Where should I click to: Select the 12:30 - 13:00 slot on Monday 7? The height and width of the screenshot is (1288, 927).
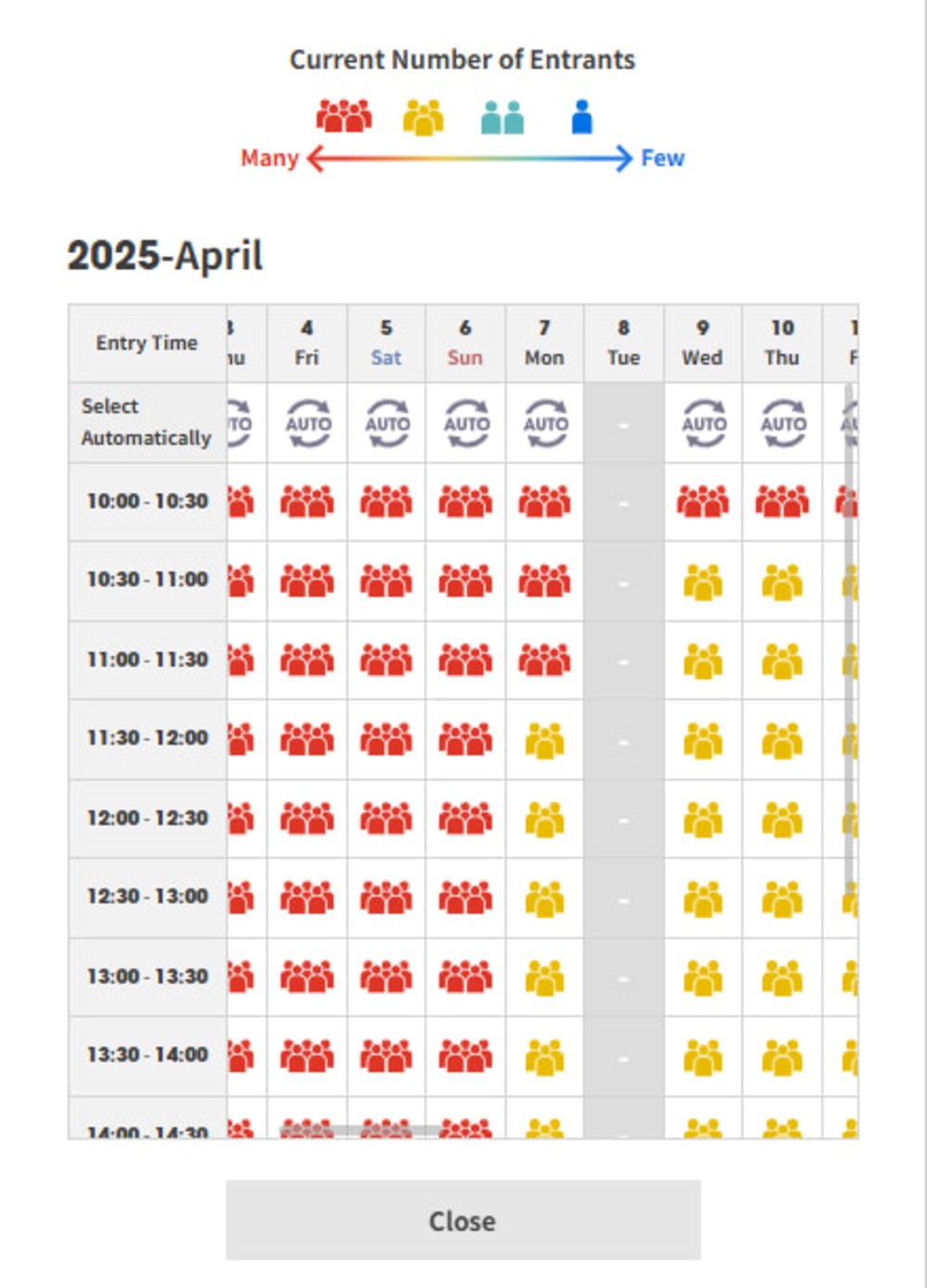pyautogui.click(x=545, y=899)
